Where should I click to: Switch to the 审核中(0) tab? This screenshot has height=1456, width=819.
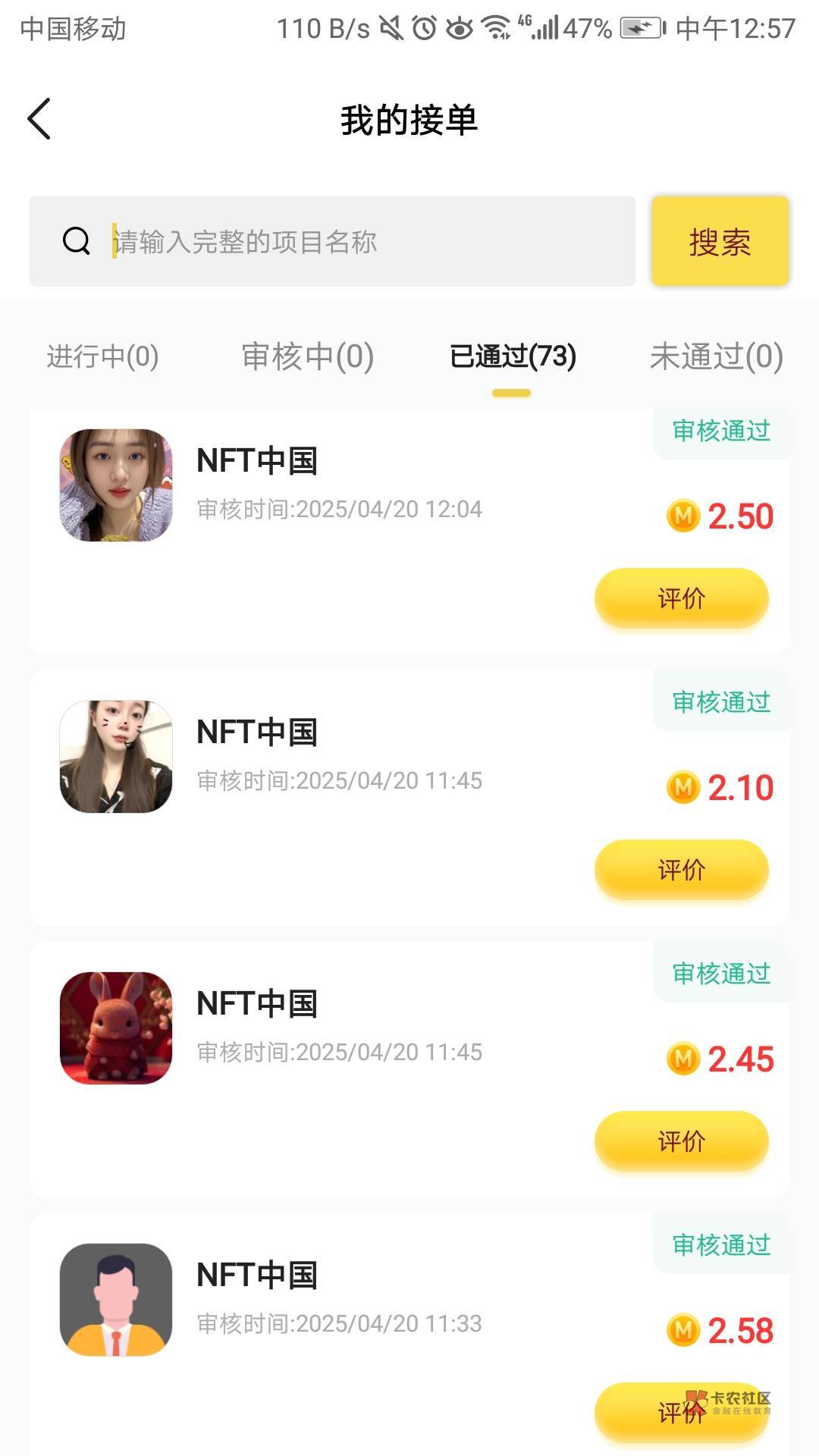click(307, 356)
